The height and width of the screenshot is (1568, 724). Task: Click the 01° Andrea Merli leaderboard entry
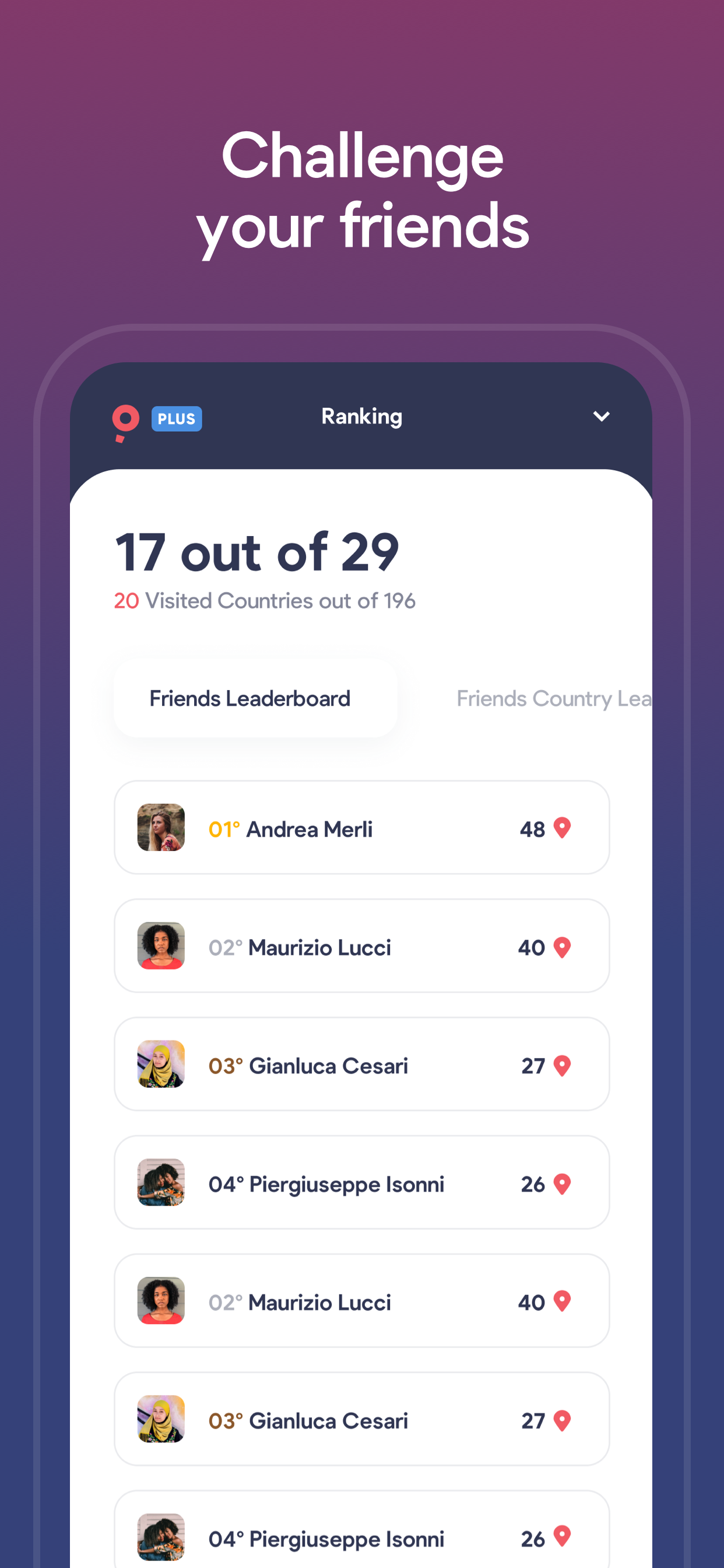tap(361, 828)
